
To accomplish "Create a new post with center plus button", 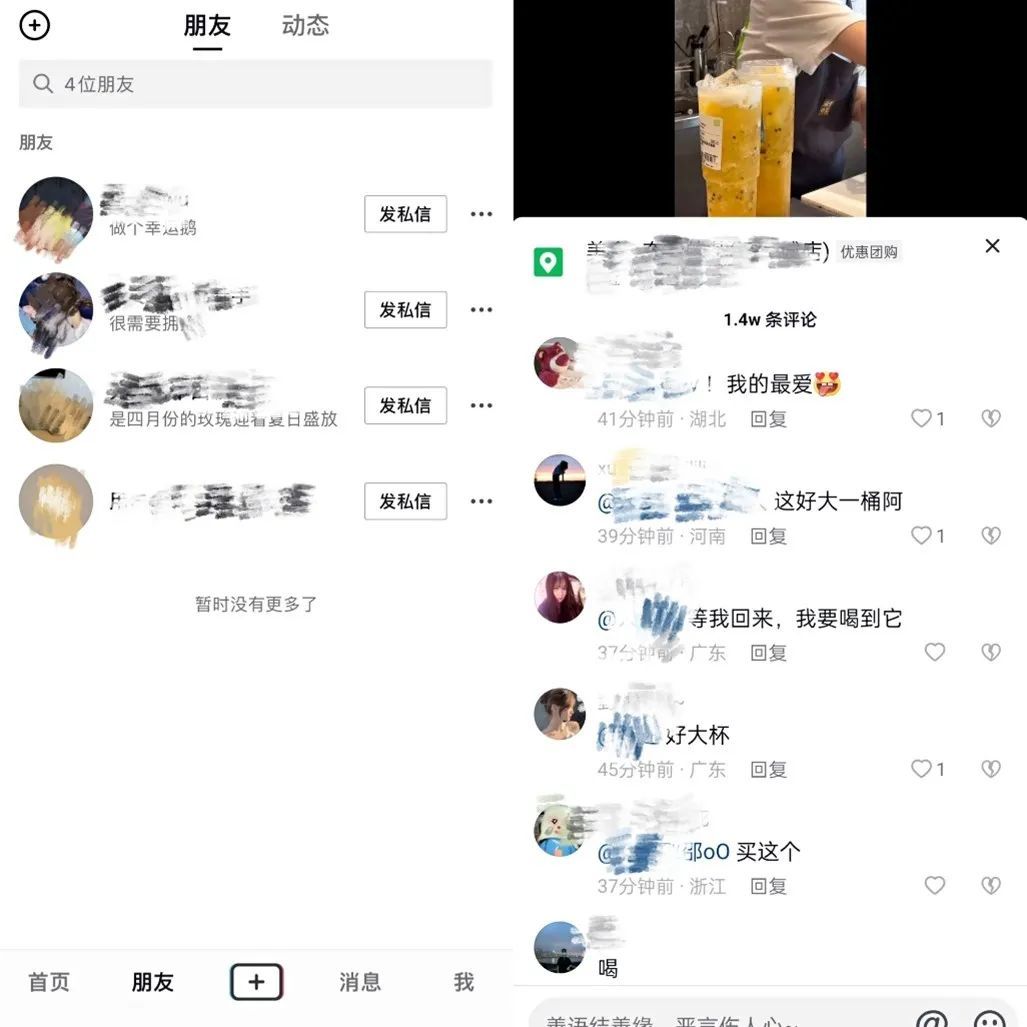I will [256, 982].
